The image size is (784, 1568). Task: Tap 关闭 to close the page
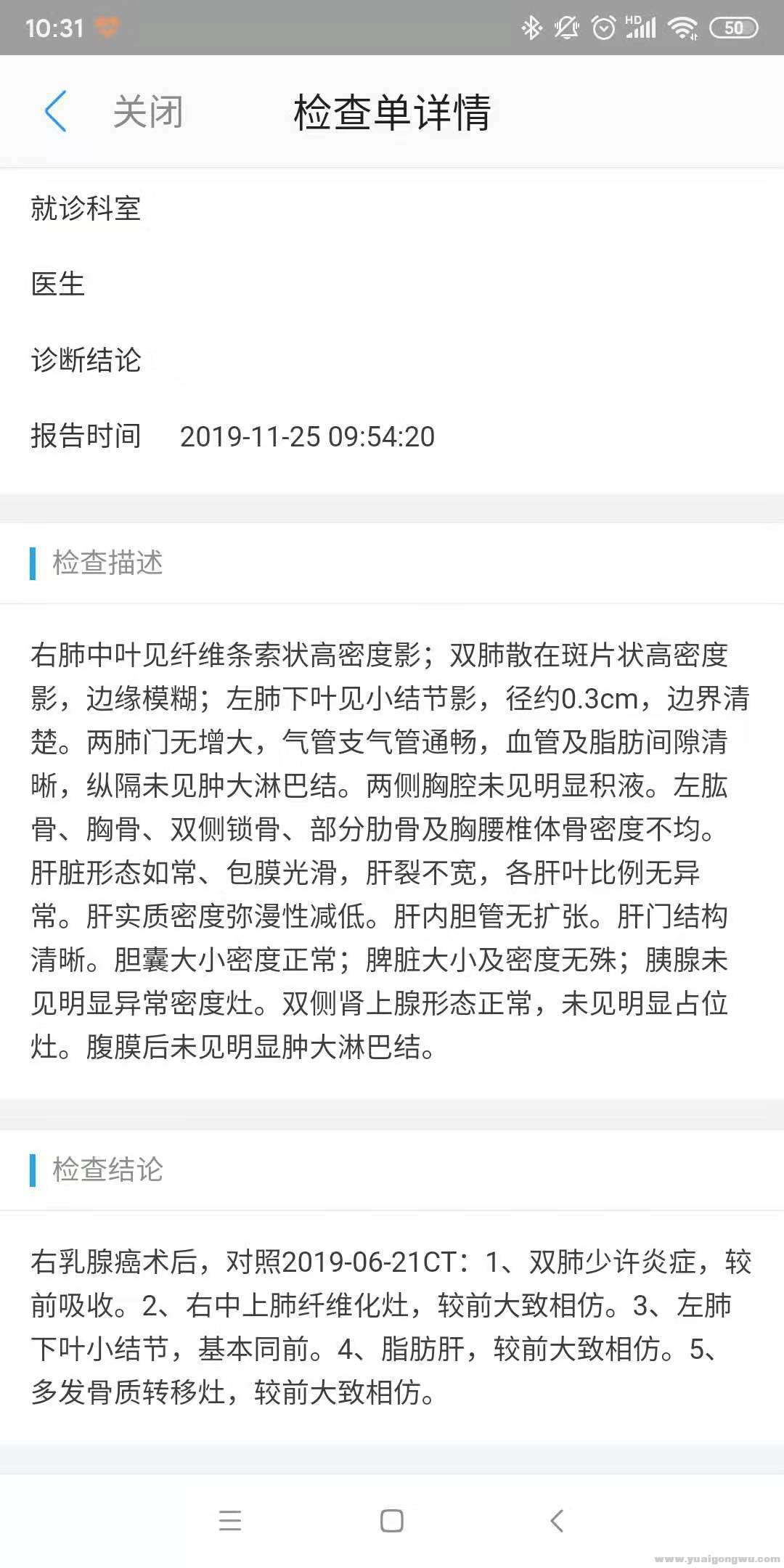point(148,113)
